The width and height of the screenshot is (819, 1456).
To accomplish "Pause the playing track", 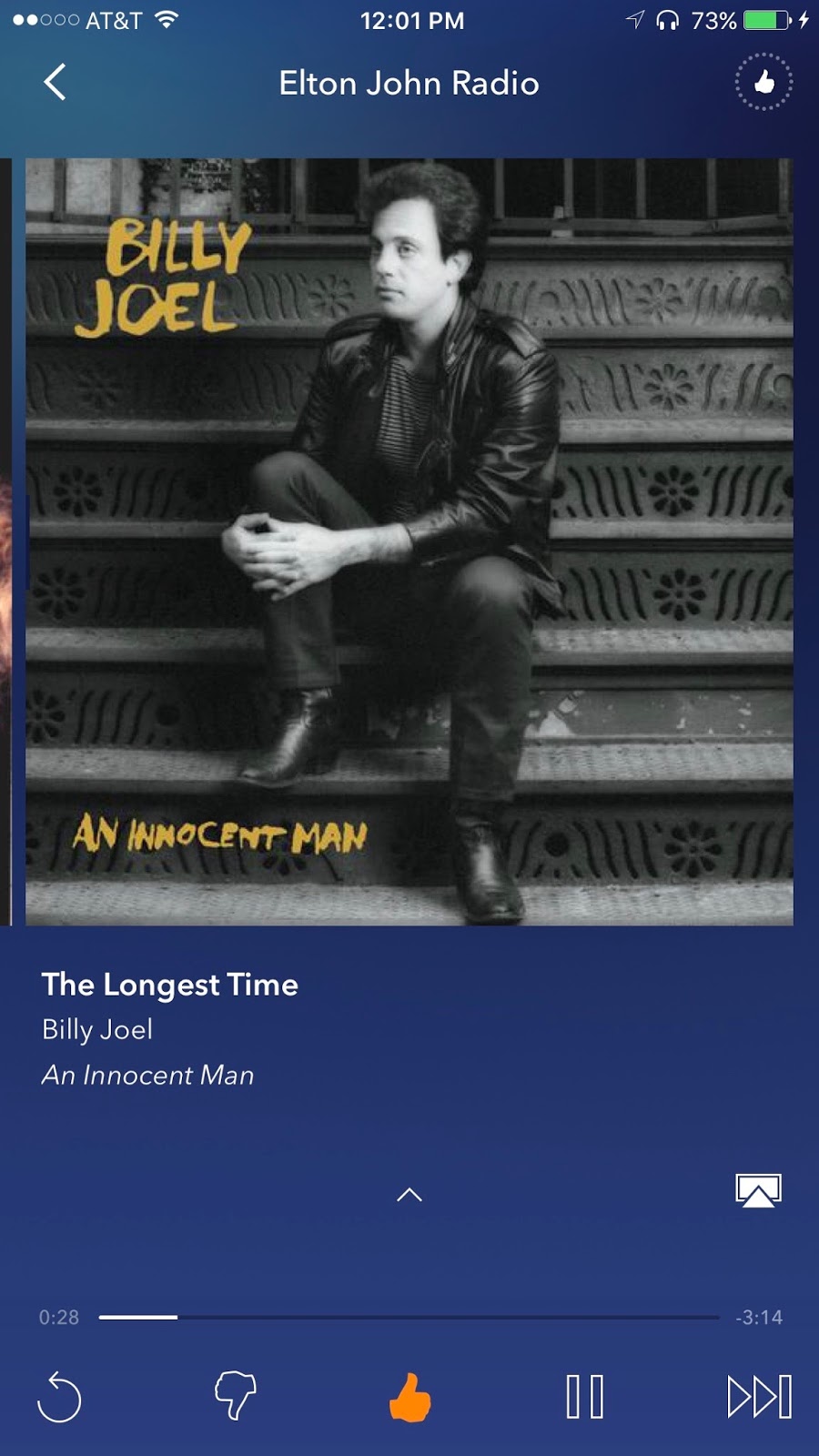I will click(584, 1397).
